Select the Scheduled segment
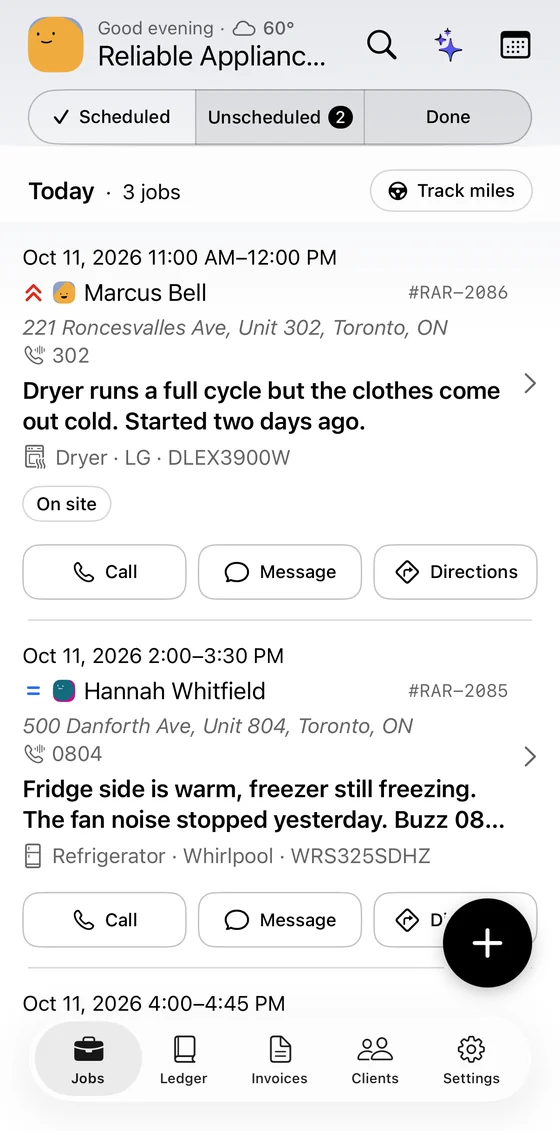The height and width of the screenshot is (1131, 560). tap(112, 117)
